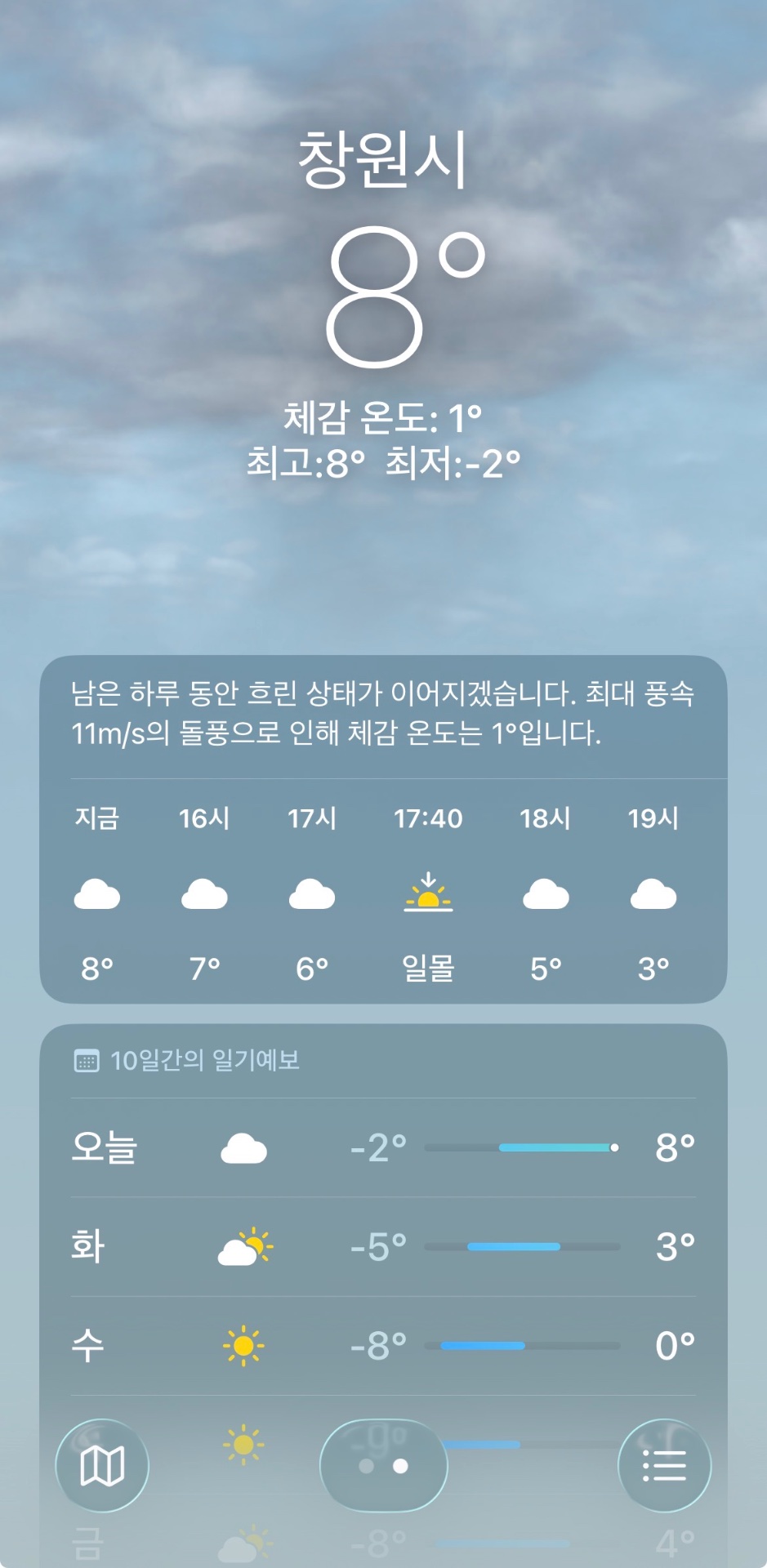The width and height of the screenshot is (767, 1568).
Task: Tap the cloudy icon in 오늘 row
Action: click(x=241, y=1147)
